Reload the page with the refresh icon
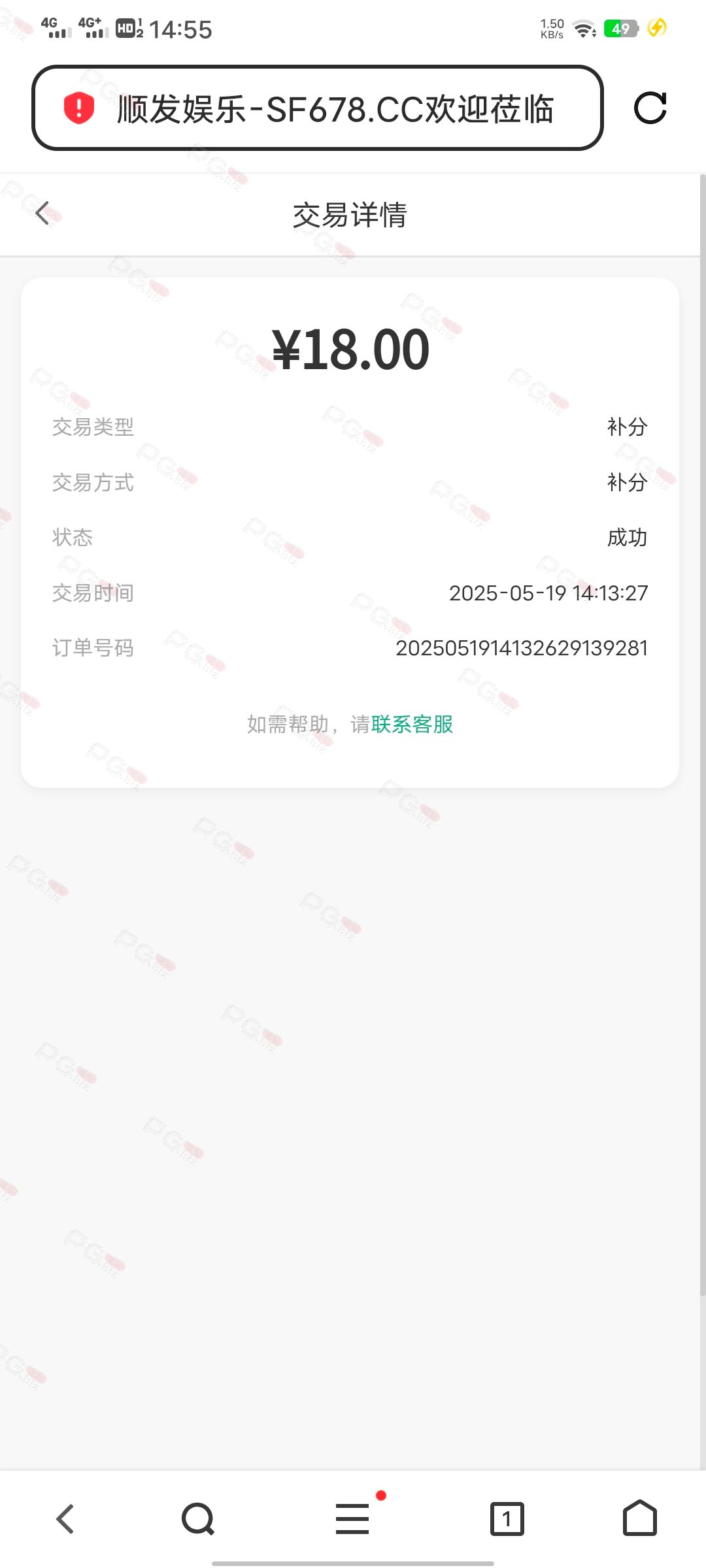 coord(650,108)
